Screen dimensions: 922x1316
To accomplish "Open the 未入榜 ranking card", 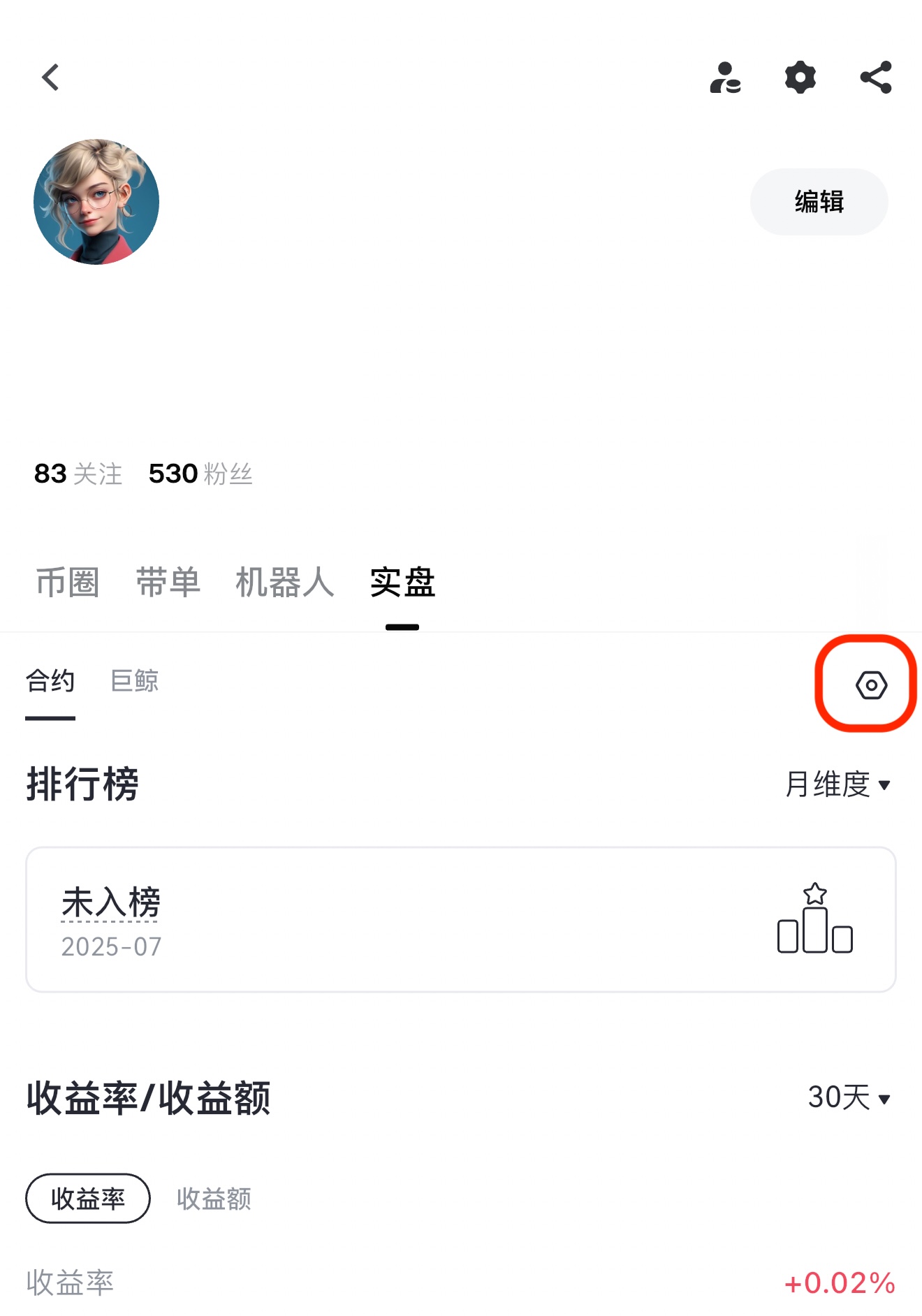I will (461, 919).
